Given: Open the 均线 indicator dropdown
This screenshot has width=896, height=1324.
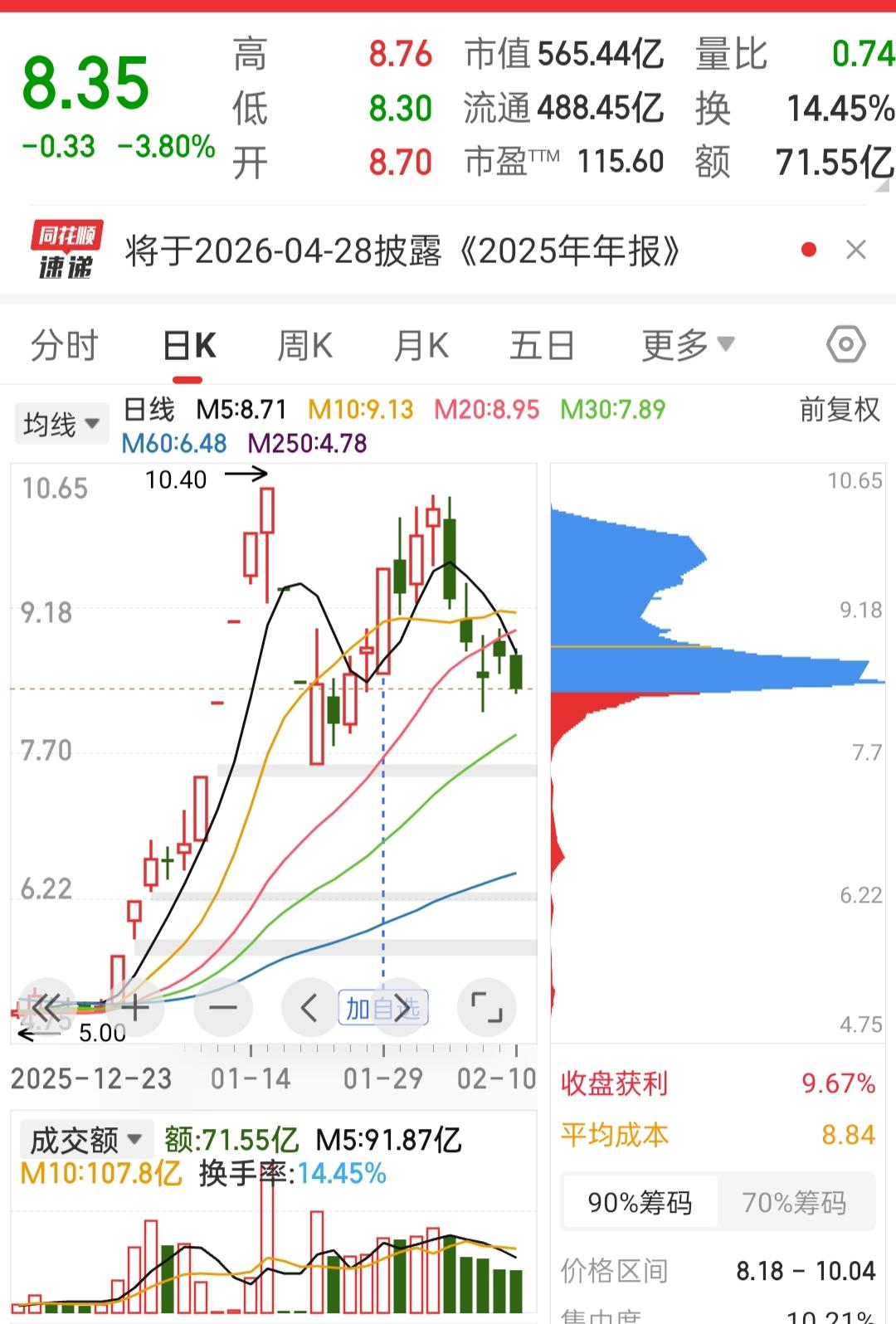Looking at the screenshot, I should tap(62, 425).
